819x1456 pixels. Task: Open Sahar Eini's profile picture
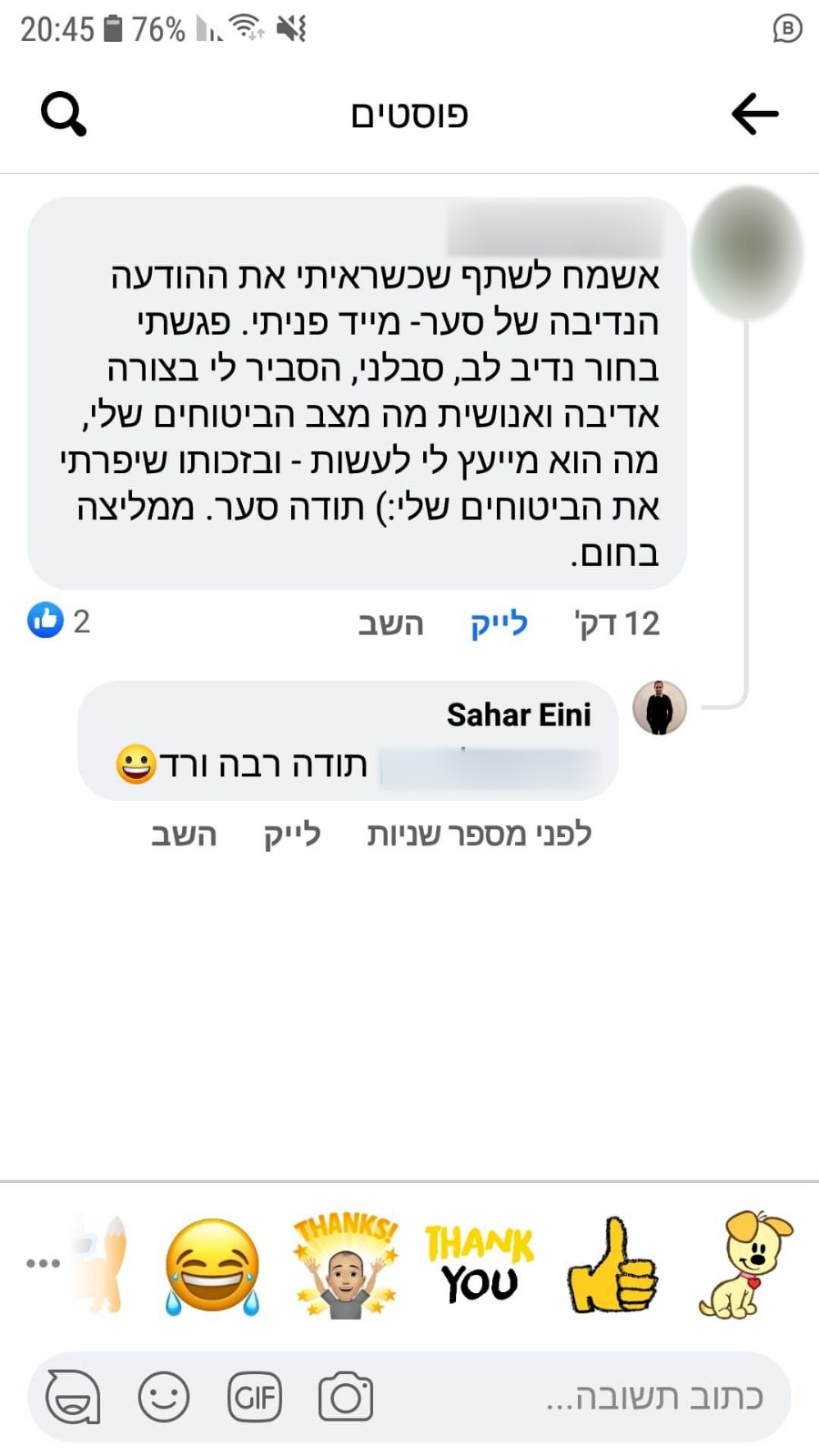coord(659,707)
